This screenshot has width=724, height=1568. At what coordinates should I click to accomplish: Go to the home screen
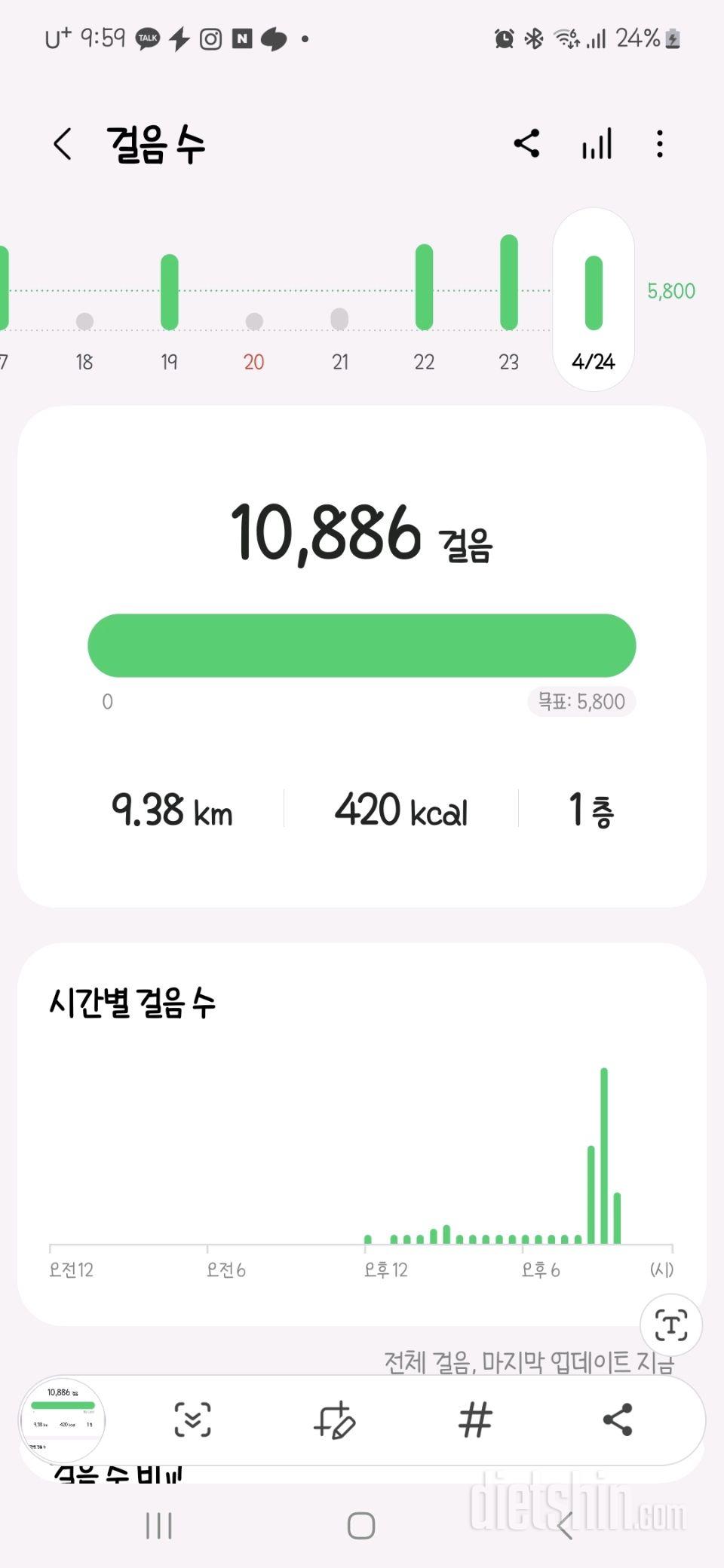(x=361, y=1526)
